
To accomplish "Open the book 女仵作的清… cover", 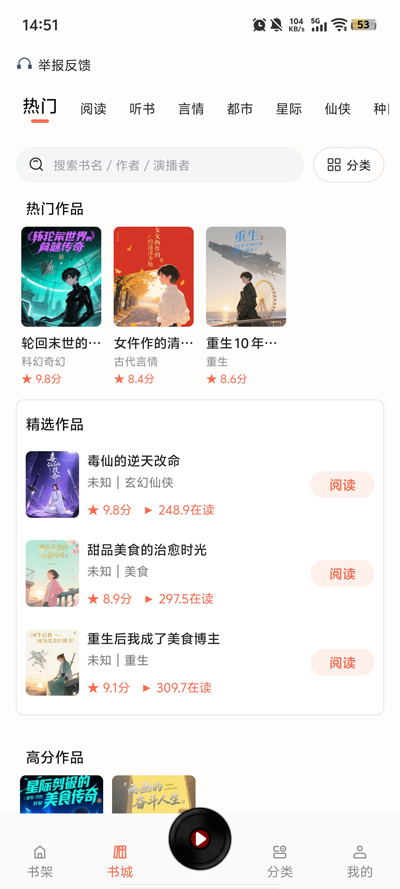I will coord(154,277).
